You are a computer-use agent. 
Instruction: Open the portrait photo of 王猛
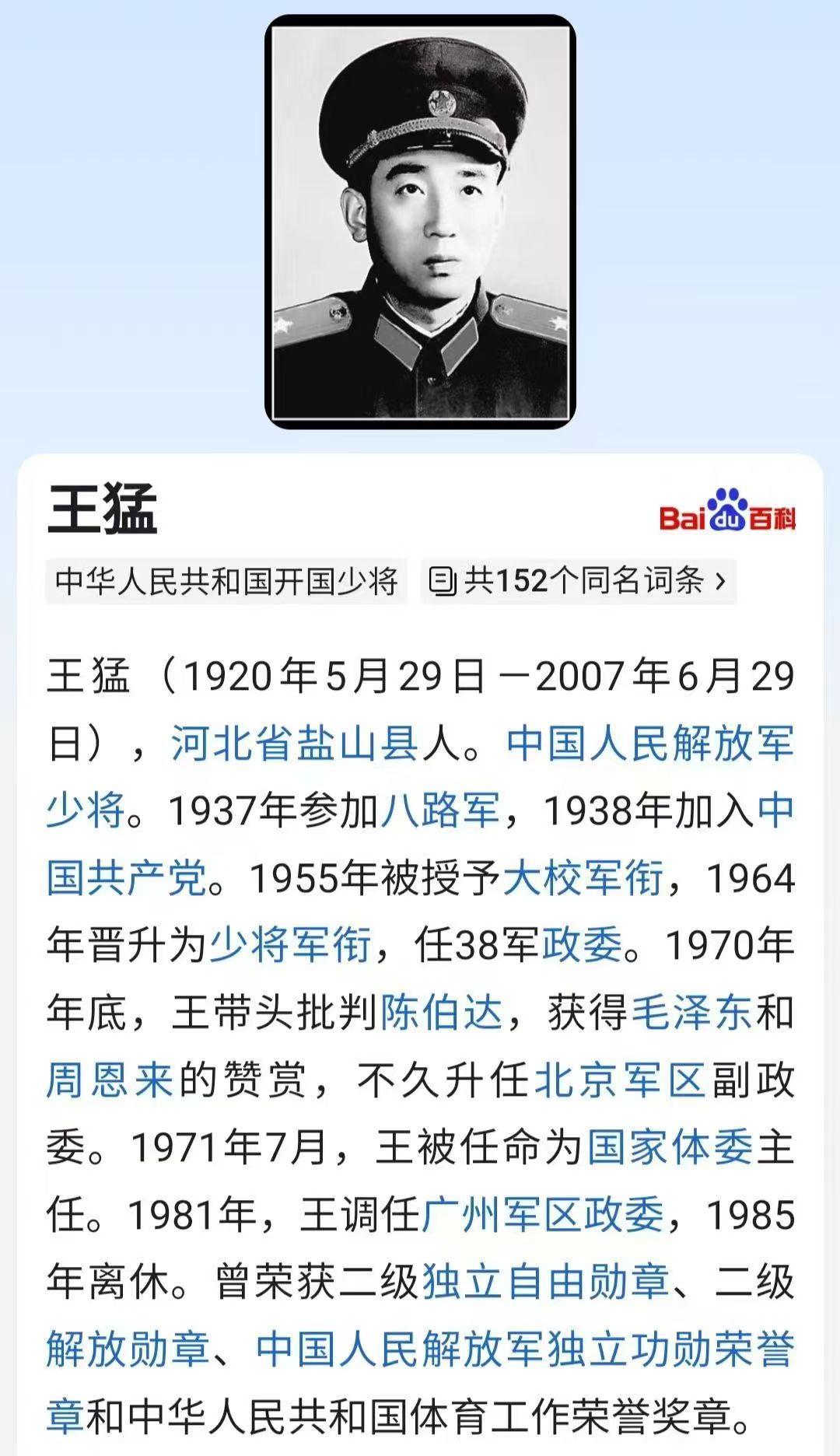[420, 222]
